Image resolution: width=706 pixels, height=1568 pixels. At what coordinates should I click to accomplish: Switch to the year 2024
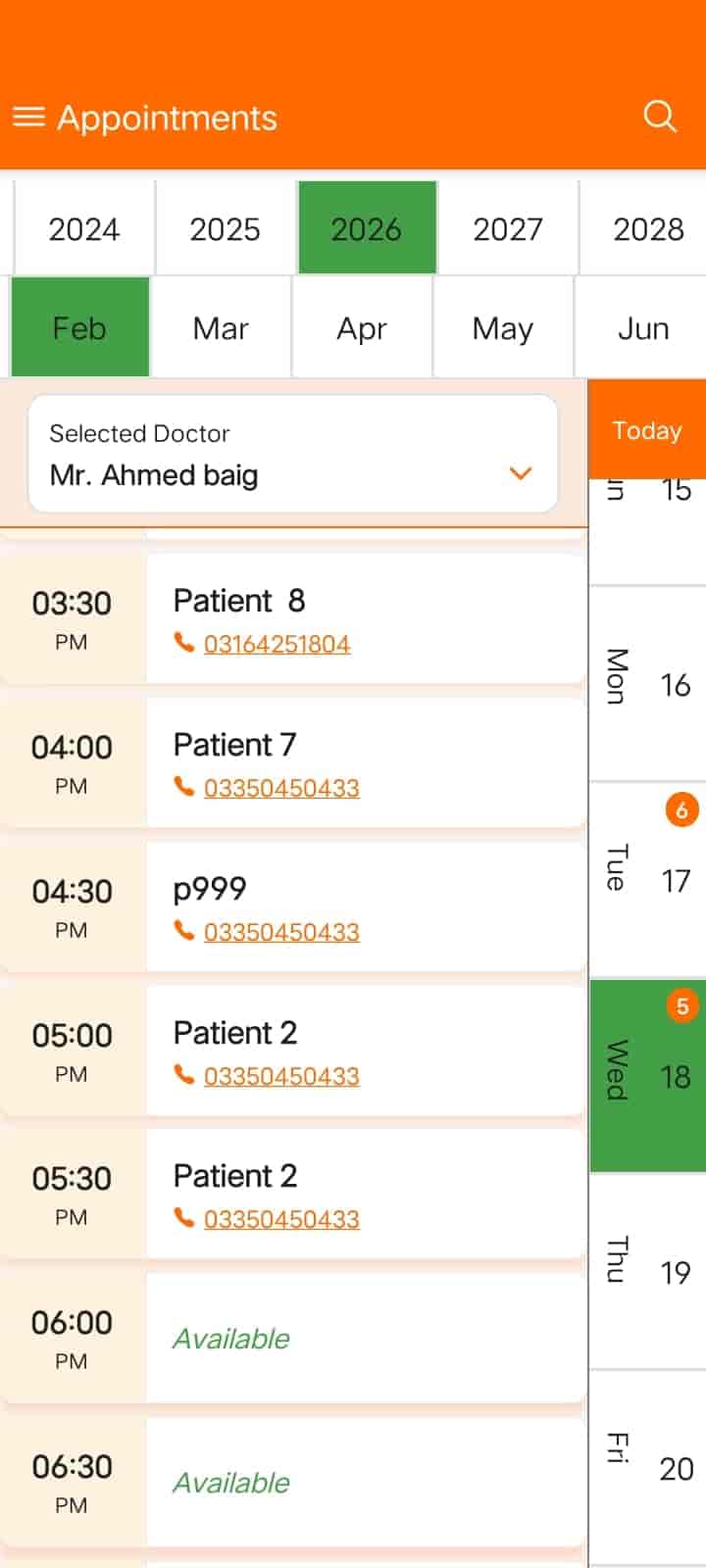click(x=84, y=227)
